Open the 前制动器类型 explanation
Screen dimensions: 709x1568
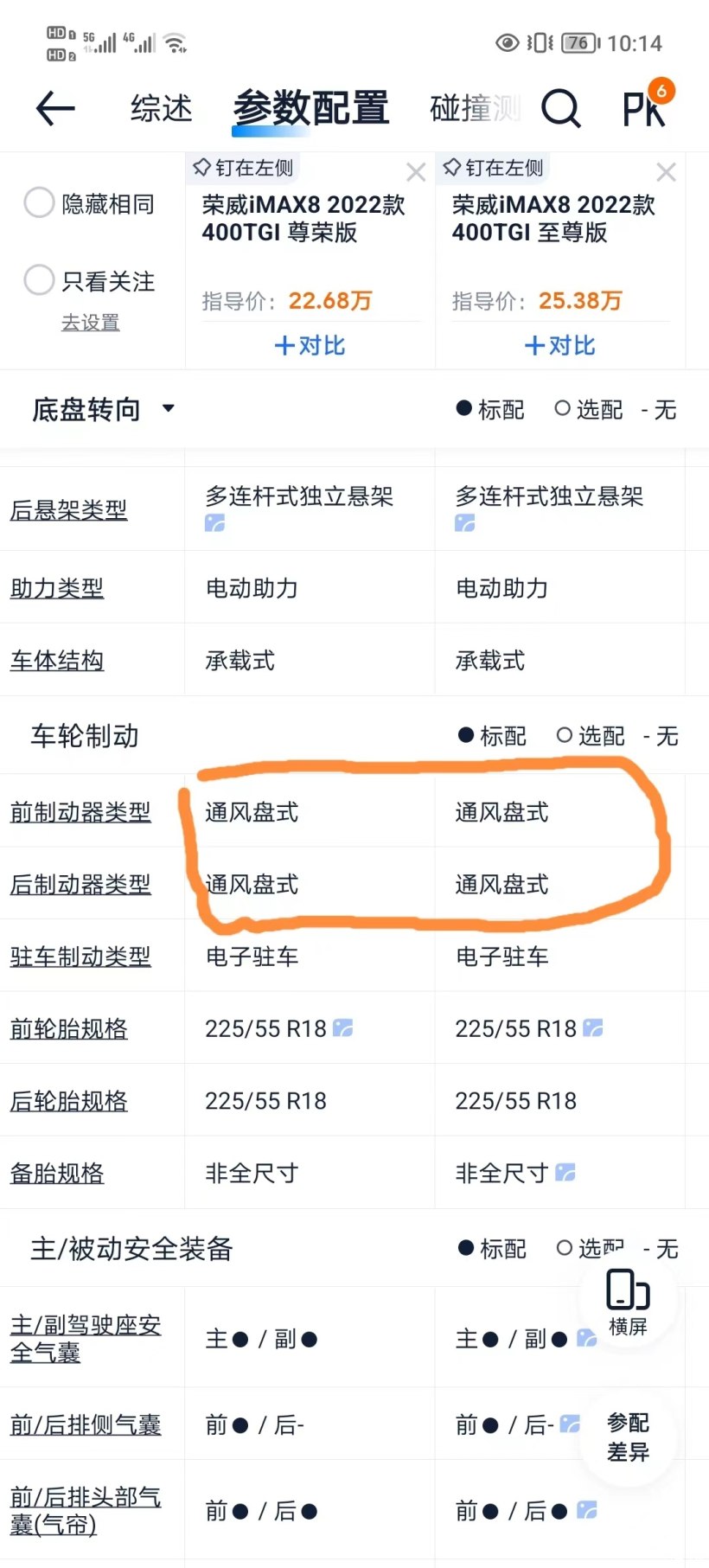pos(80,812)
